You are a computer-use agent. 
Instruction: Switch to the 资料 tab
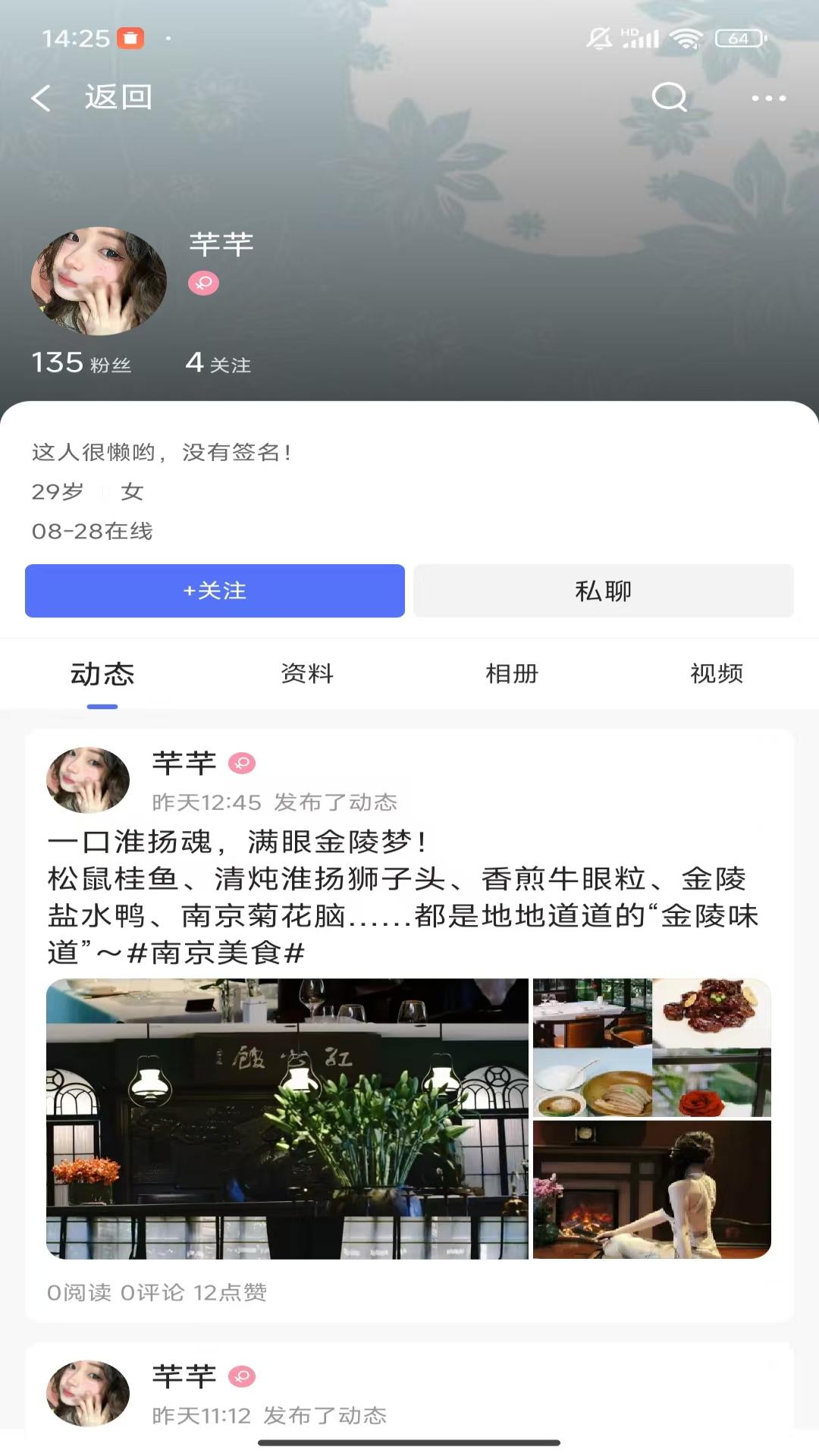click(306, 673)
